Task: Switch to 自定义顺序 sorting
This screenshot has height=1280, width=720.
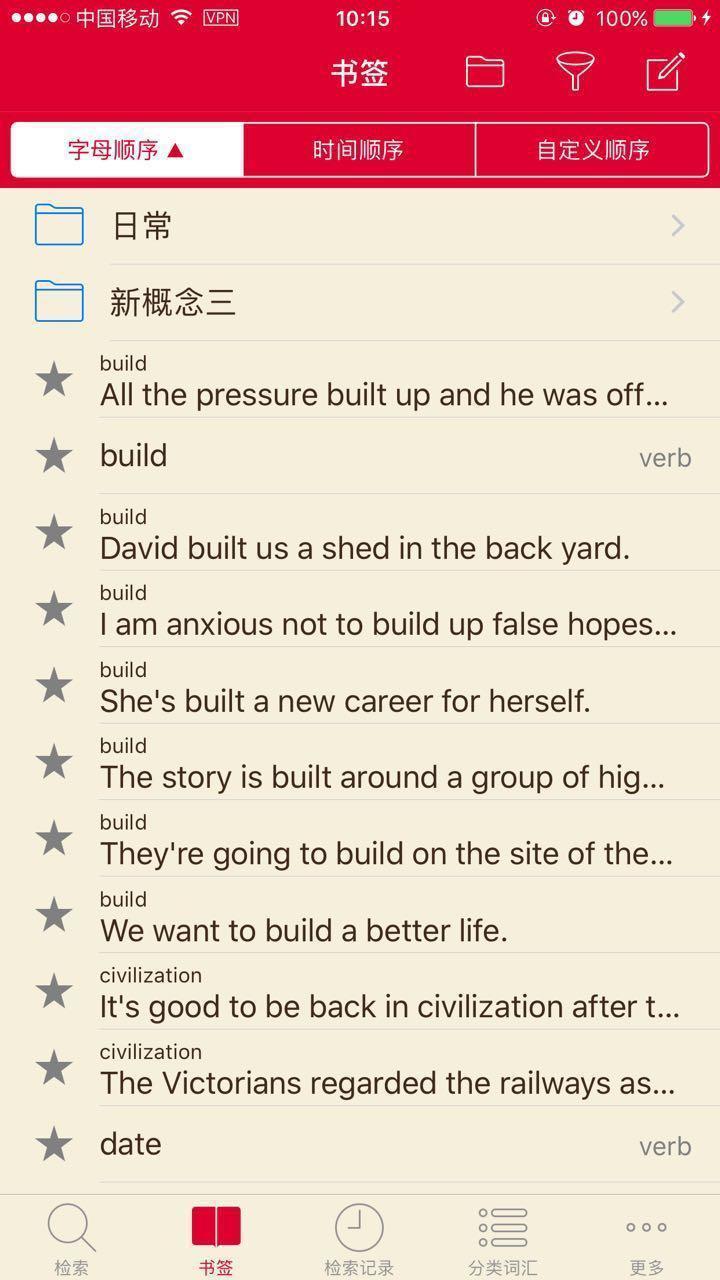Action: coord(593,150)
